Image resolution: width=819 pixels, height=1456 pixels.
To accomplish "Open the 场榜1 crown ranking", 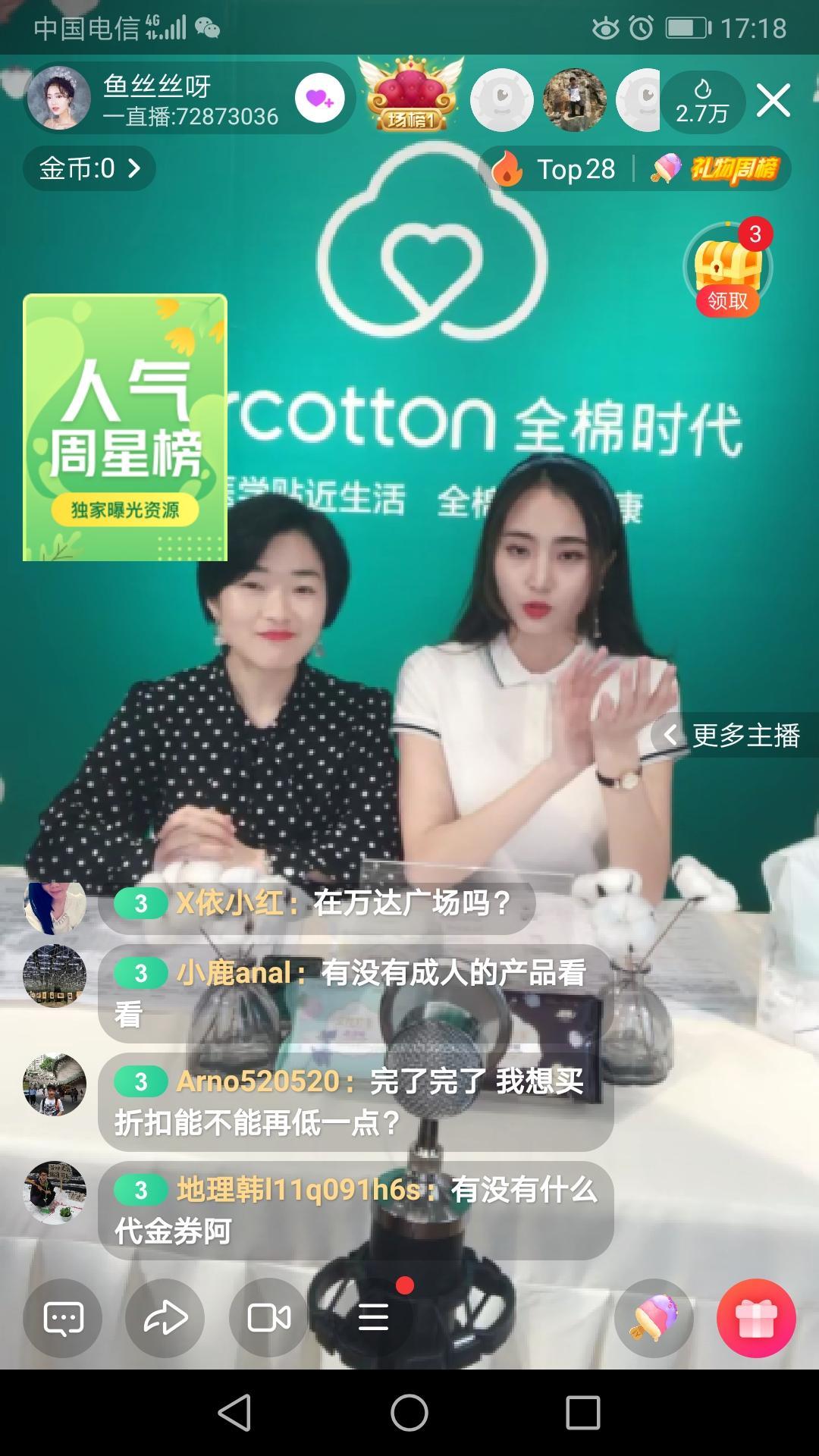I will click(410, 95).
